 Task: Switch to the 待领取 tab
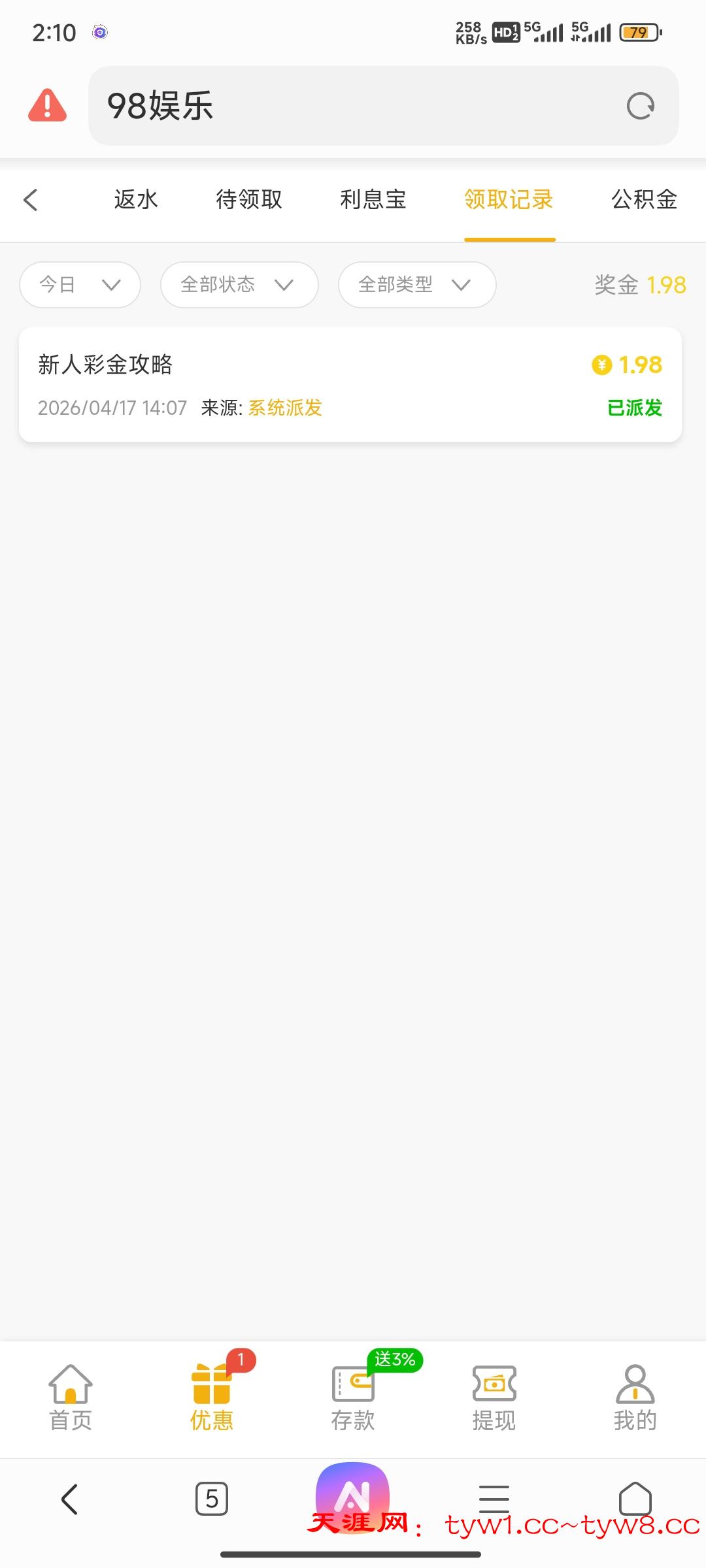coord(249,200)
